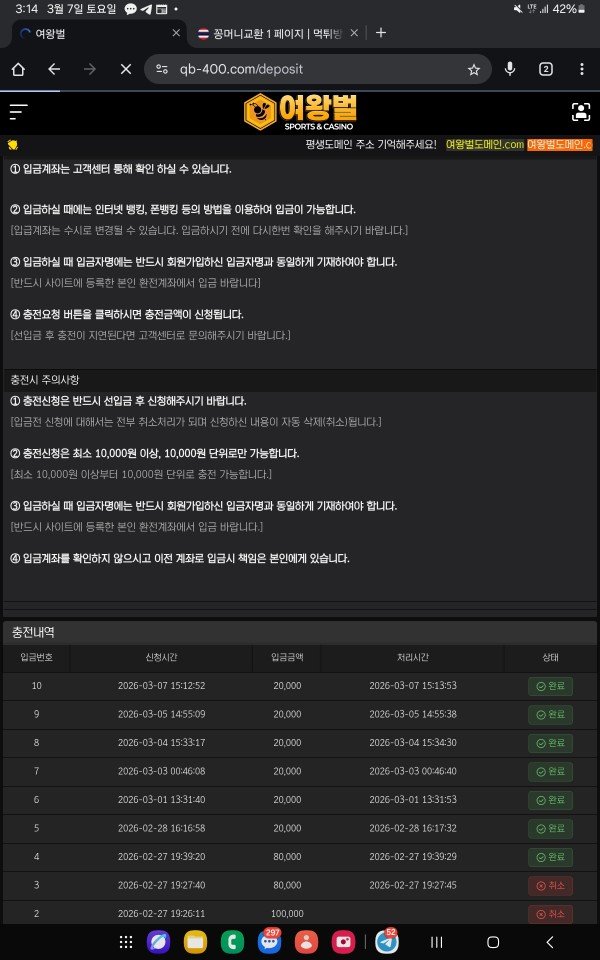Open the user profile icon in the site header
Image resolution: width=600 pixels, height=960 pixels.
click(x=580, y=112)
